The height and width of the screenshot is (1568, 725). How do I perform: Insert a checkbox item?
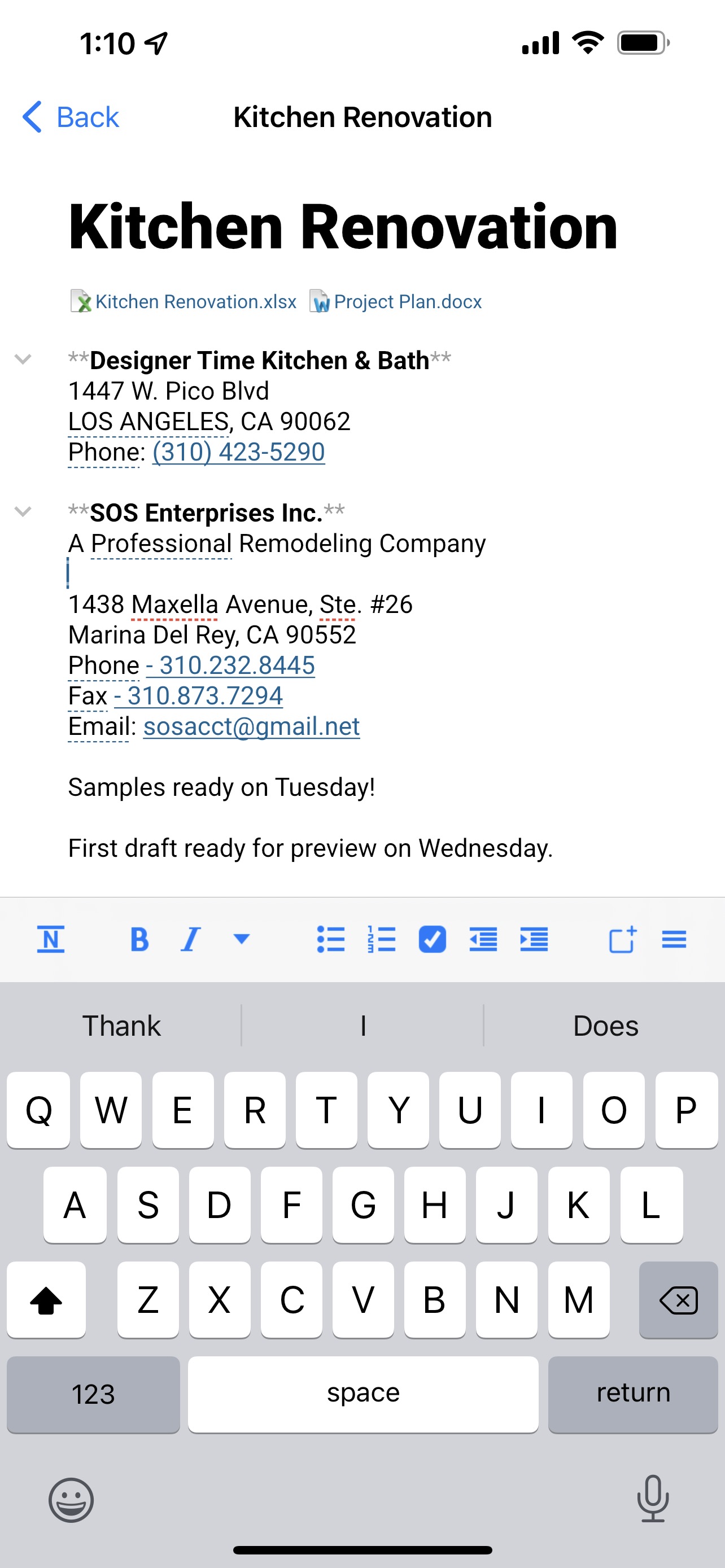432,939
